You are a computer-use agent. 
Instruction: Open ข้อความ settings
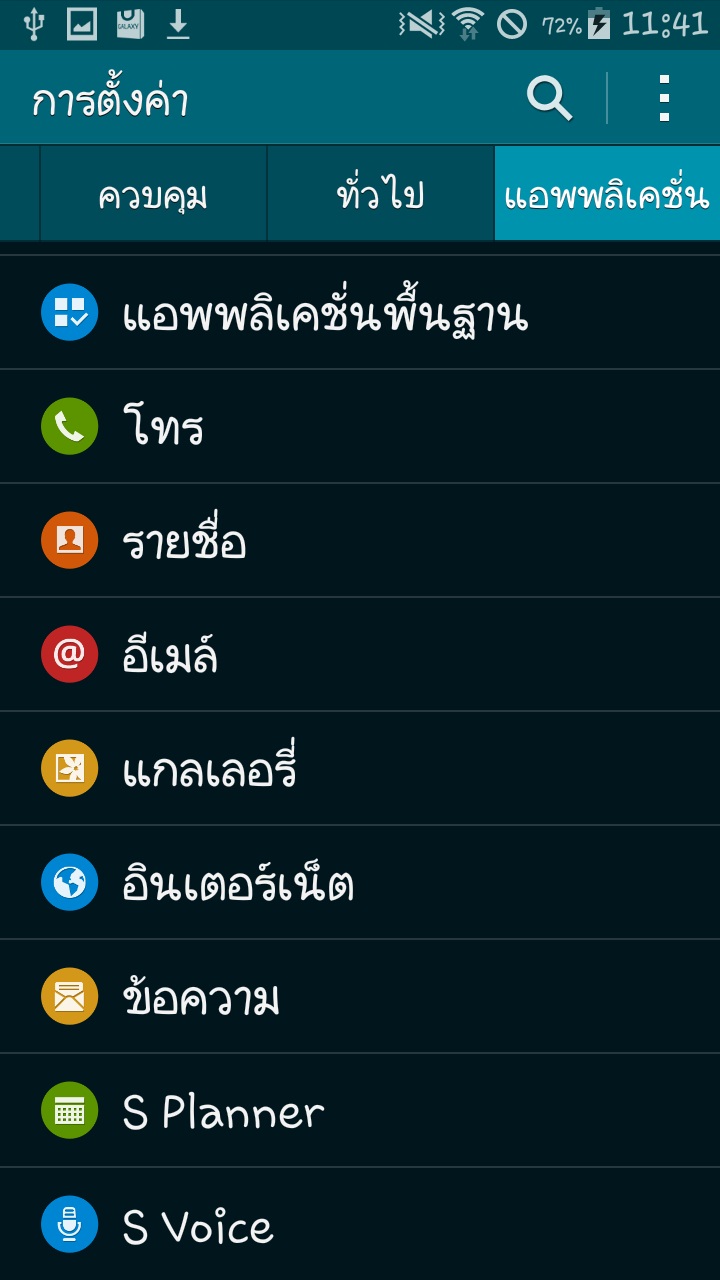click(360, 997)
